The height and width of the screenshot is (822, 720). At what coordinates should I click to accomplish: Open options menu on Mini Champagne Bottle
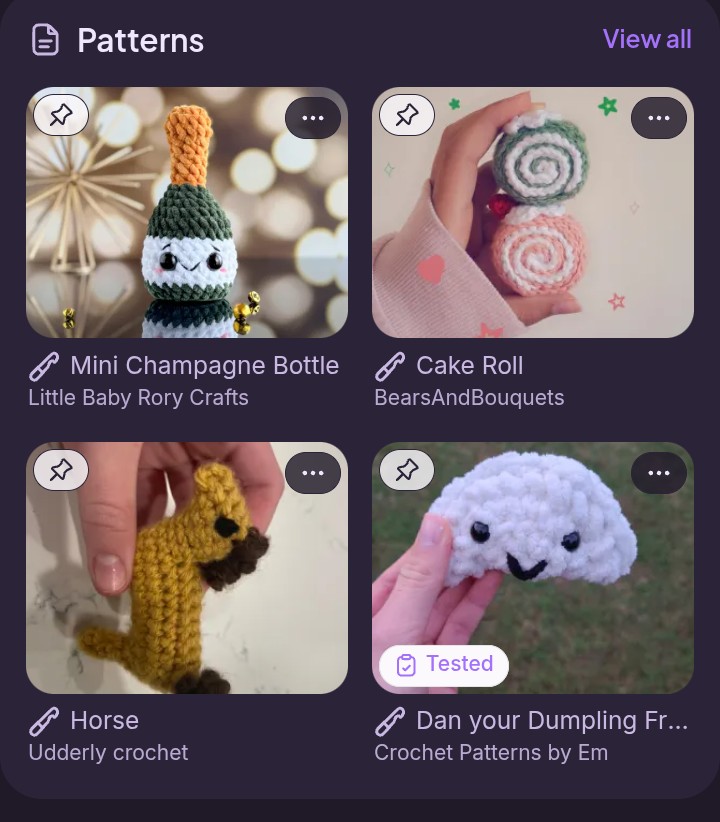[x=313, y=118]
